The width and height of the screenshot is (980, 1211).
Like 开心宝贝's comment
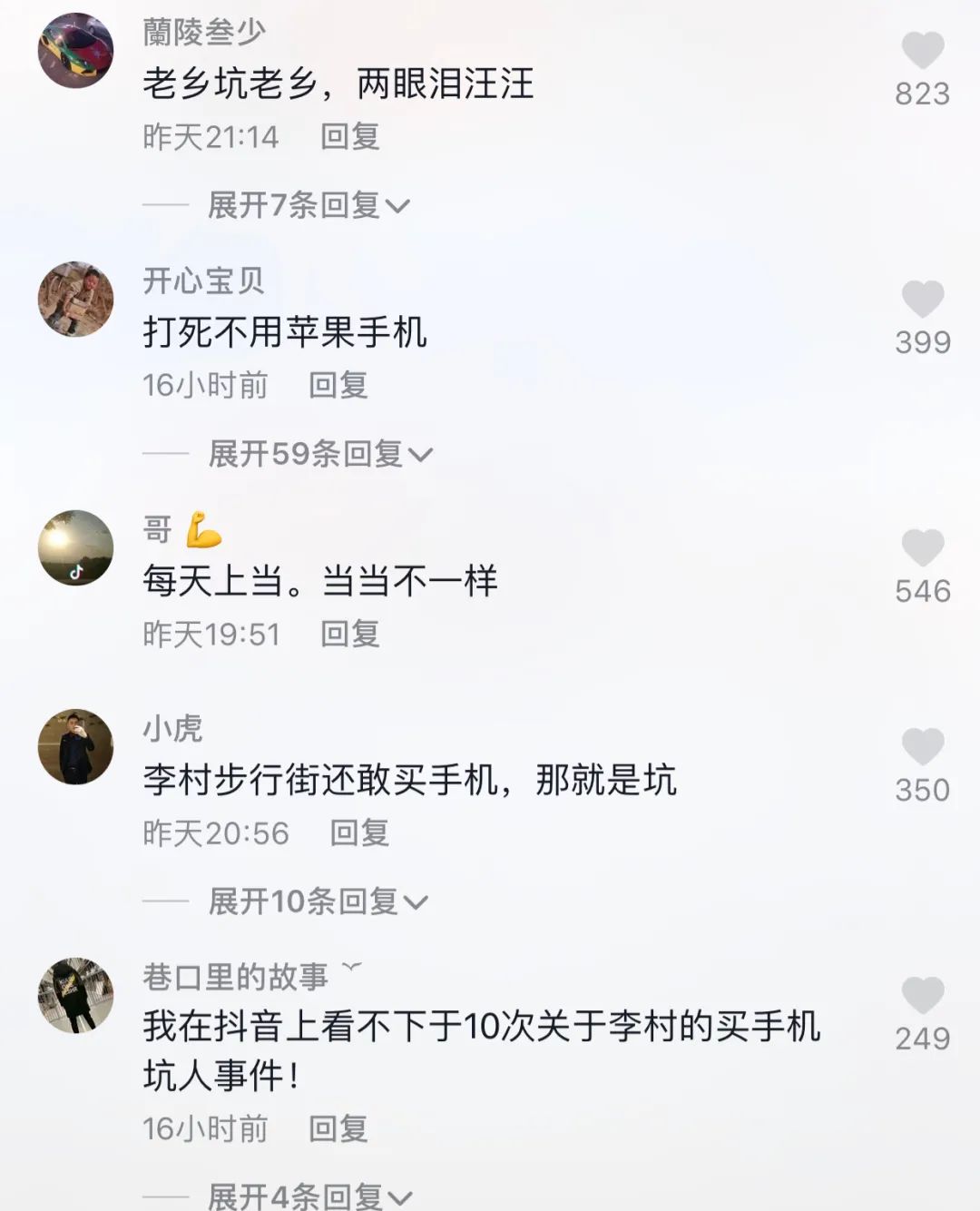pos(922,300)
